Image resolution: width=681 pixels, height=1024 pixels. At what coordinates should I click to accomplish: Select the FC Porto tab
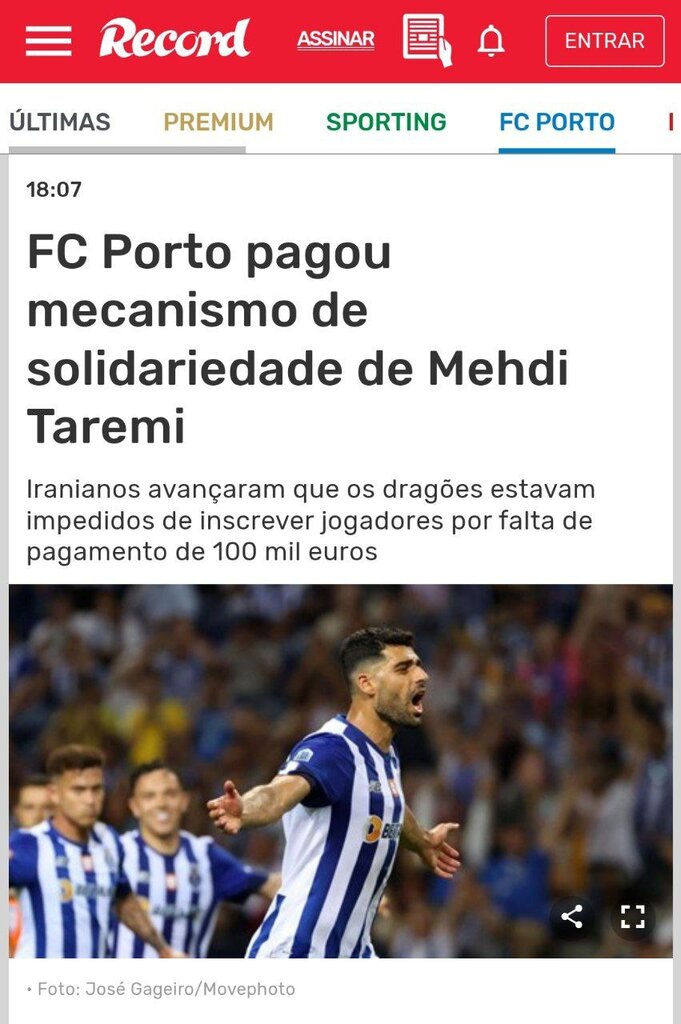pos(557,122)
